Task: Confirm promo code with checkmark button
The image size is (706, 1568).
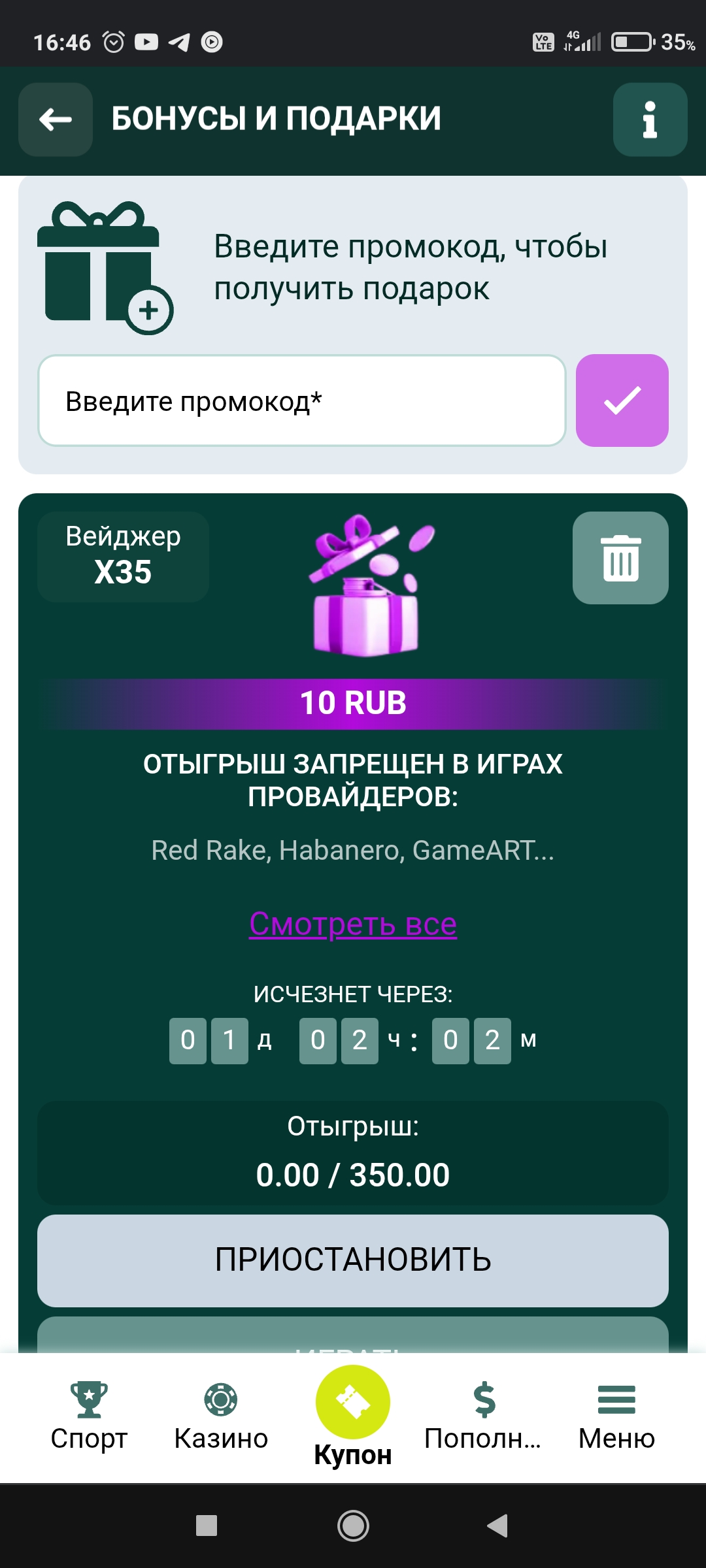Action: pyautogui.click(x=622, y=400)
